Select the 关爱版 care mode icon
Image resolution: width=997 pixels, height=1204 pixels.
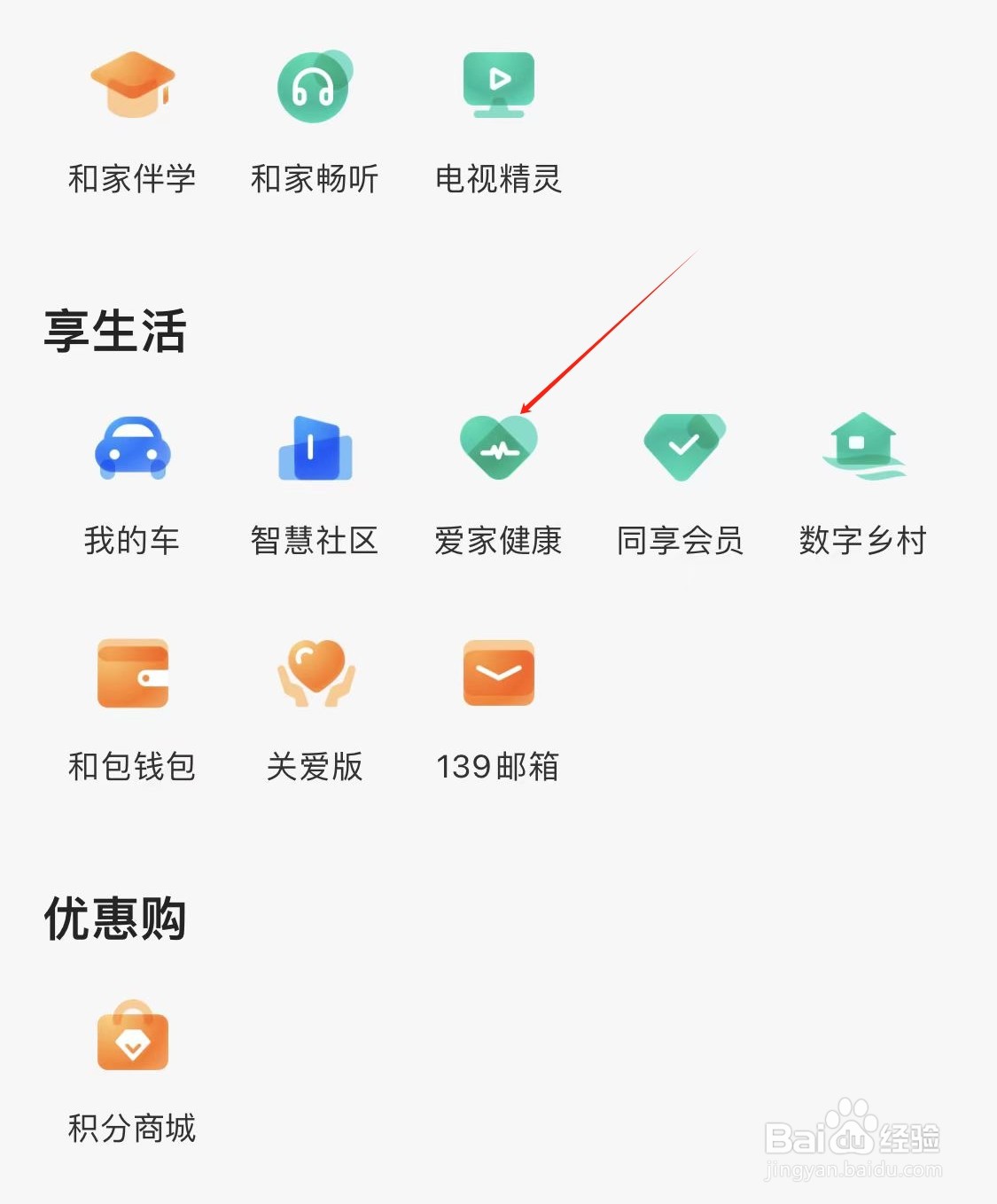(315, 674)
